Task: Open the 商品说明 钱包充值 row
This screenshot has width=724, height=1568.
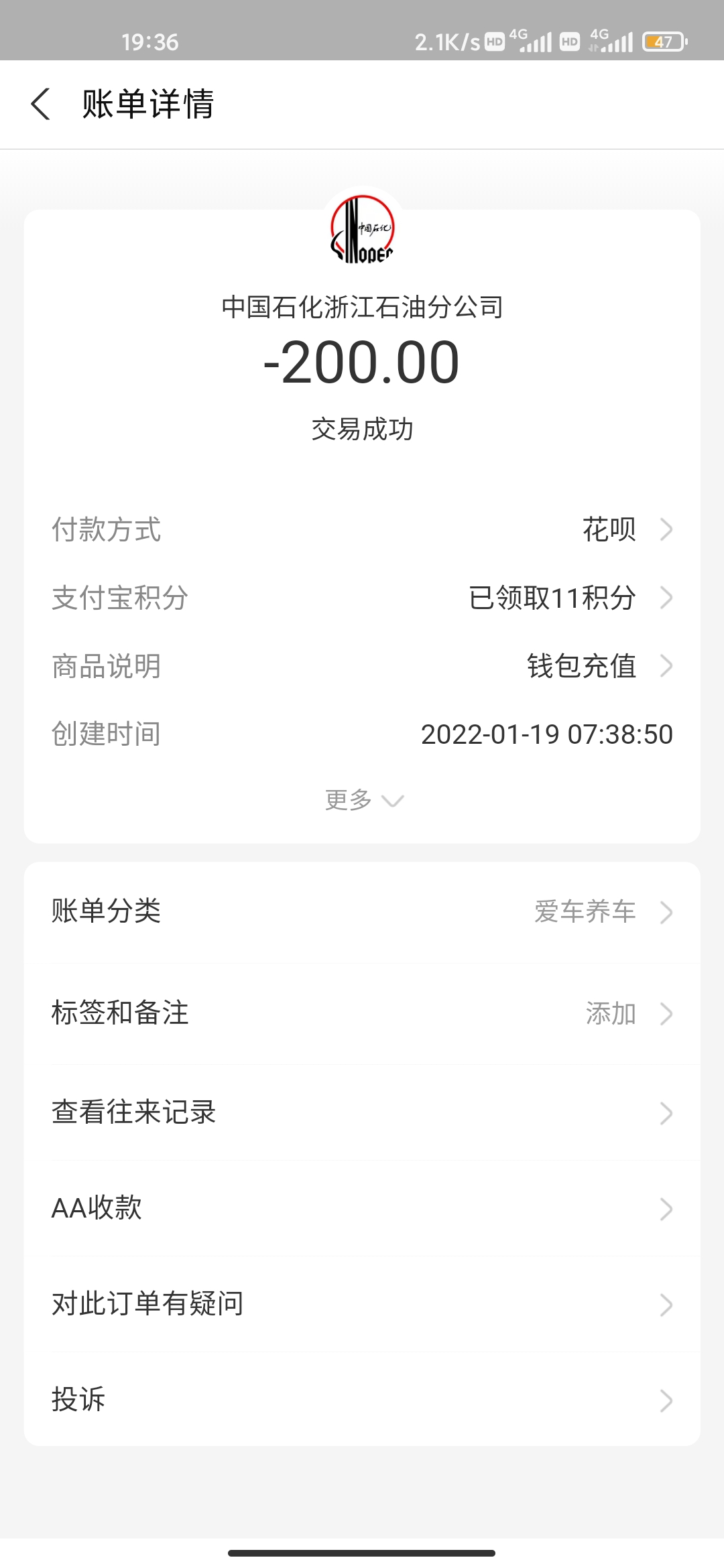Action: pos(362,666)
